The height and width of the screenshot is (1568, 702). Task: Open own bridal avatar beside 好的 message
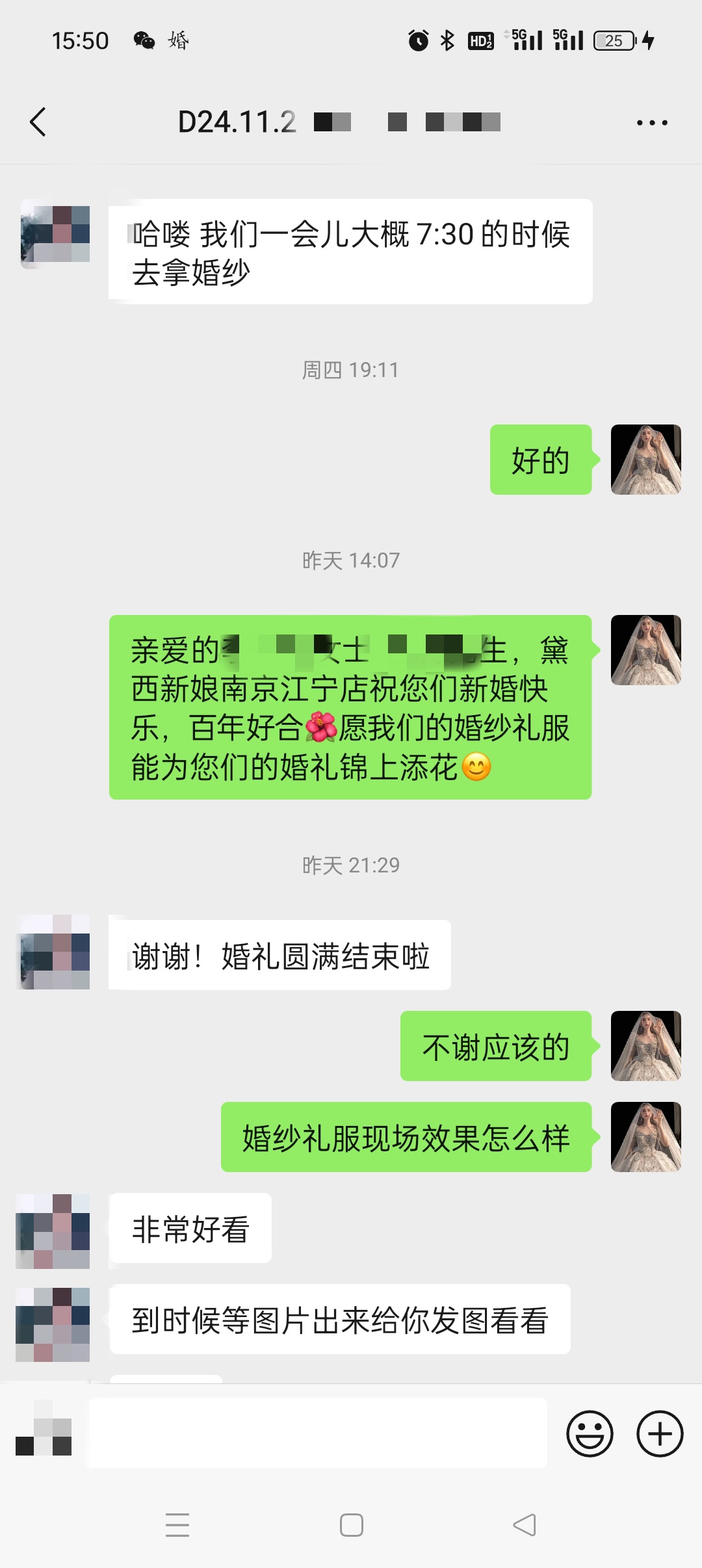point(645,460)
